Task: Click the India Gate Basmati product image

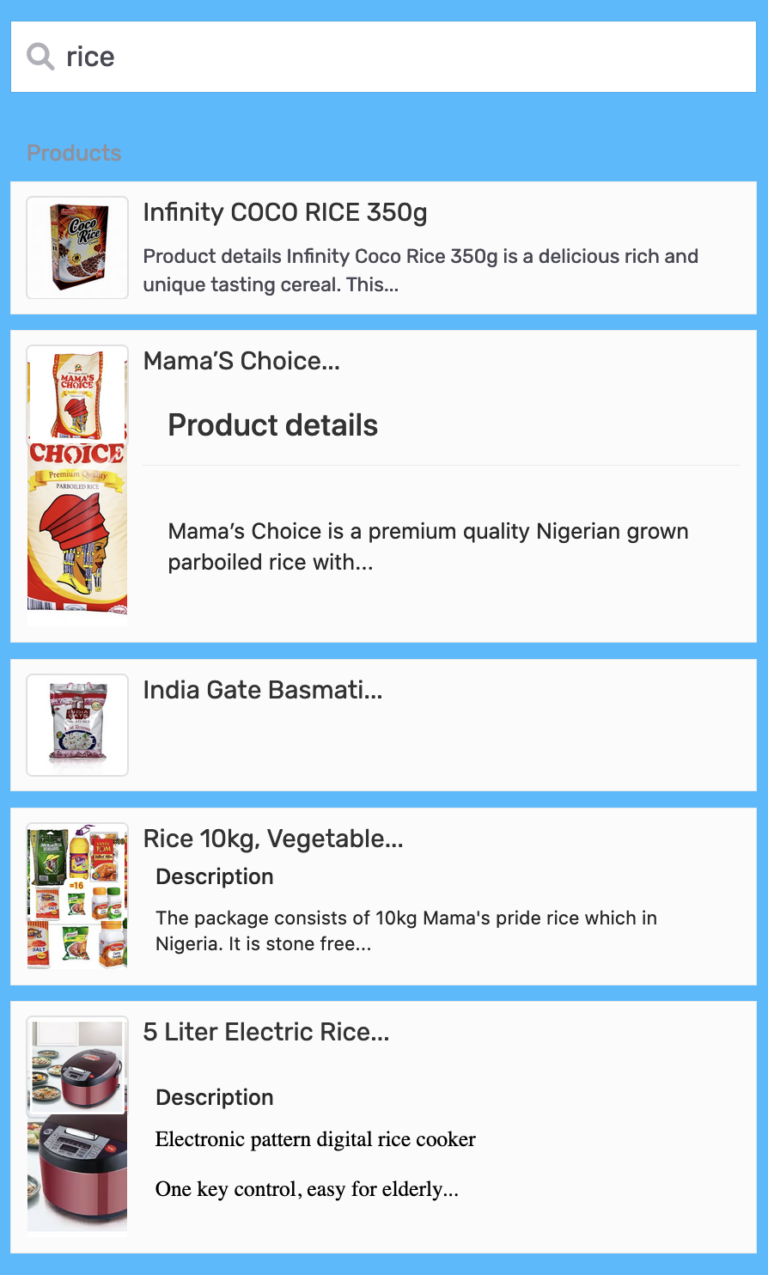Action: coord(77,724)
